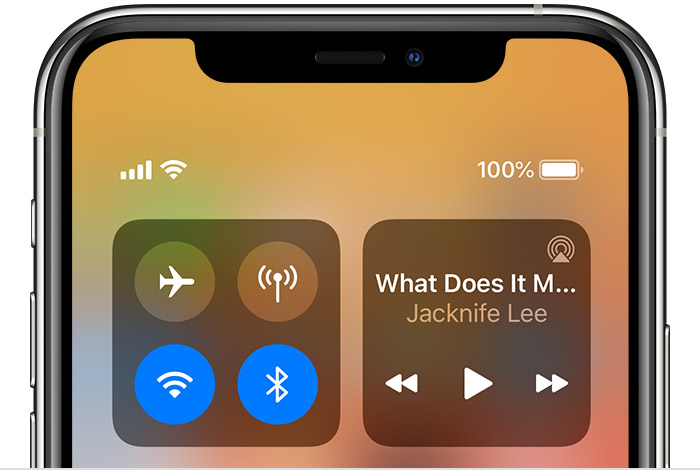
Task: Open AirPlay audio output options
Action: [x=559, y=247]
